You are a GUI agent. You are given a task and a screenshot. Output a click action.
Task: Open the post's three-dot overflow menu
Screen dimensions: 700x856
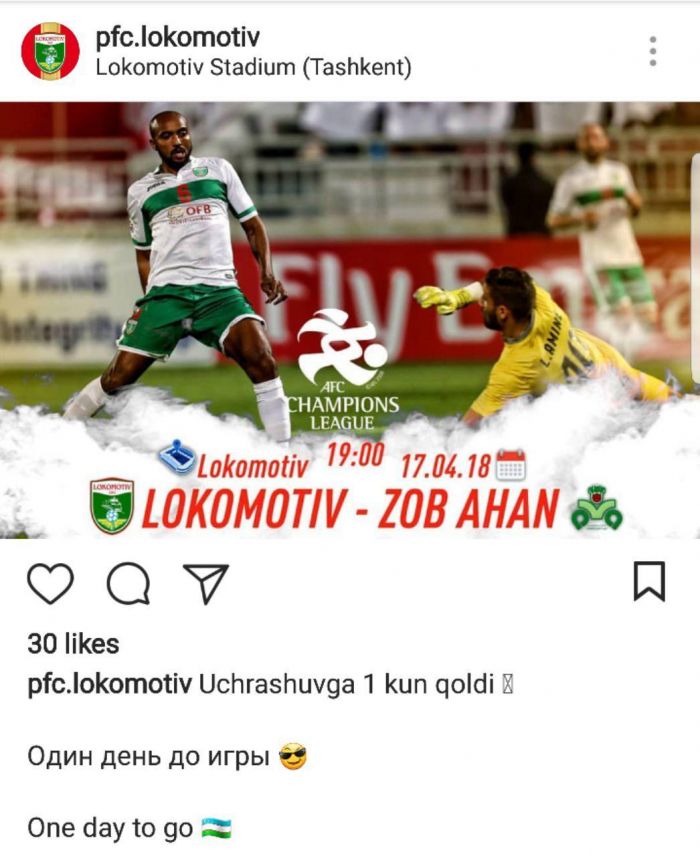pyautogui.click(x=652, y=51)
